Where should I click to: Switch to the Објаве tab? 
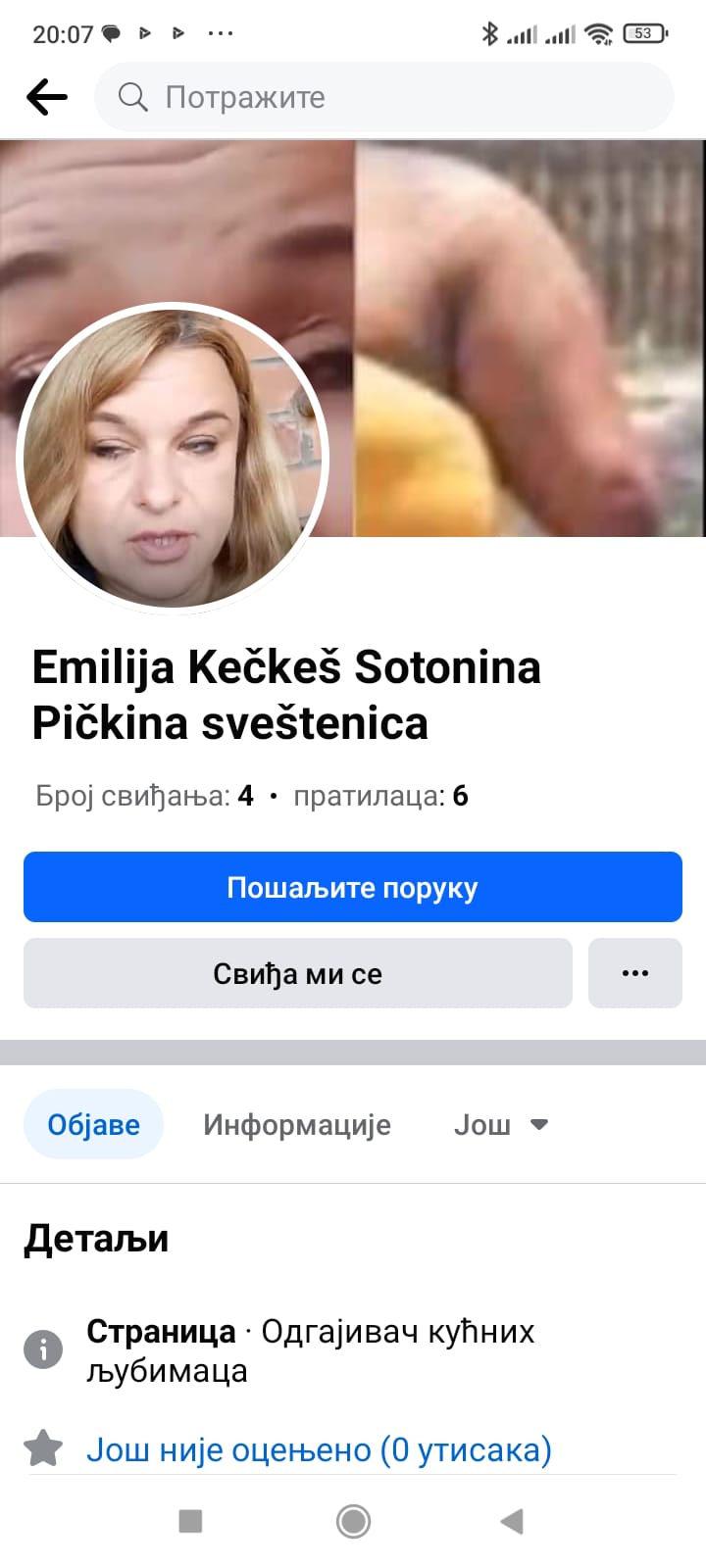tap(93, 1124)
